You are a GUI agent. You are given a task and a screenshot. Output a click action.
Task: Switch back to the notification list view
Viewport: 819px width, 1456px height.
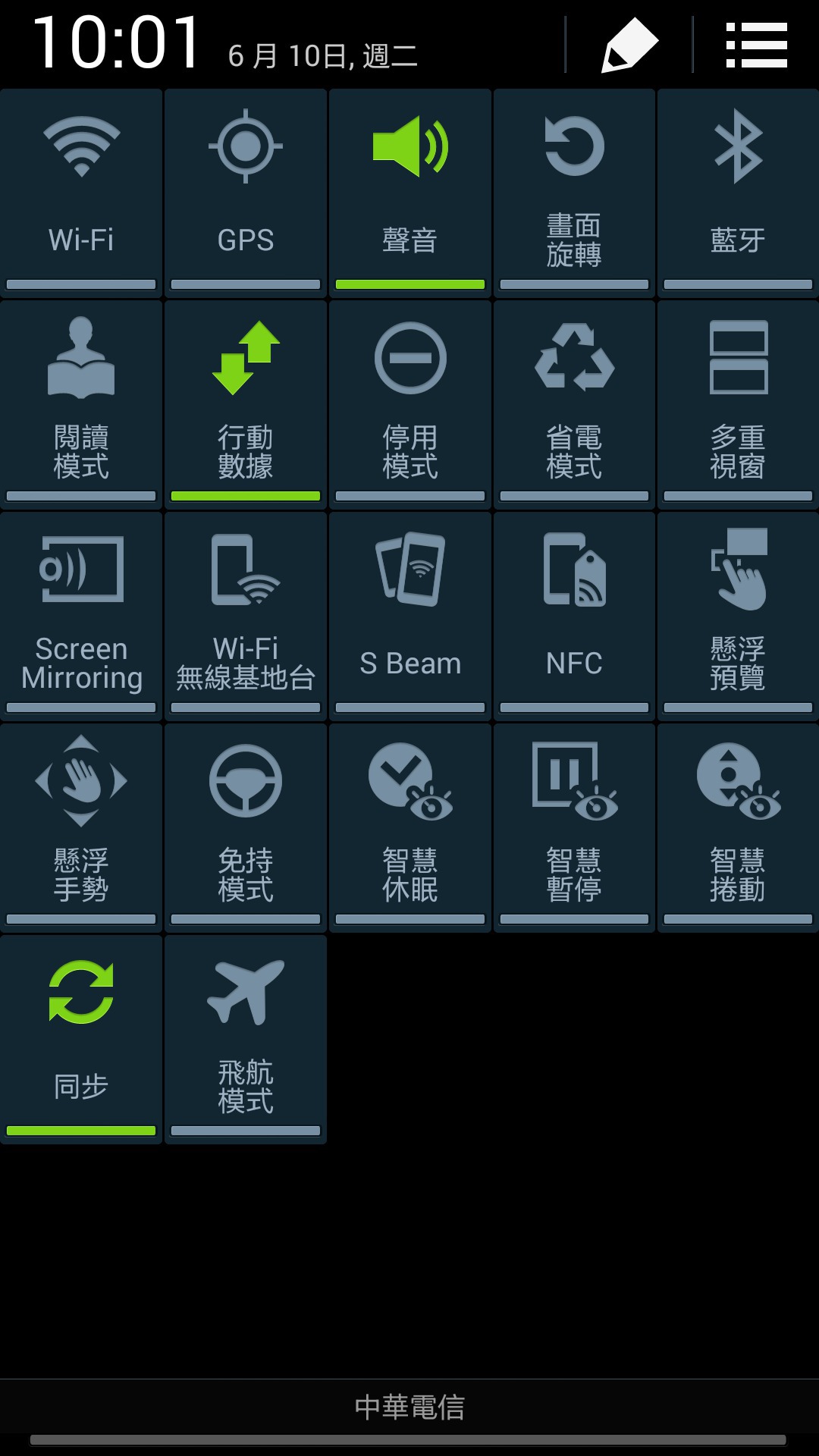click(x=756, y=45)
